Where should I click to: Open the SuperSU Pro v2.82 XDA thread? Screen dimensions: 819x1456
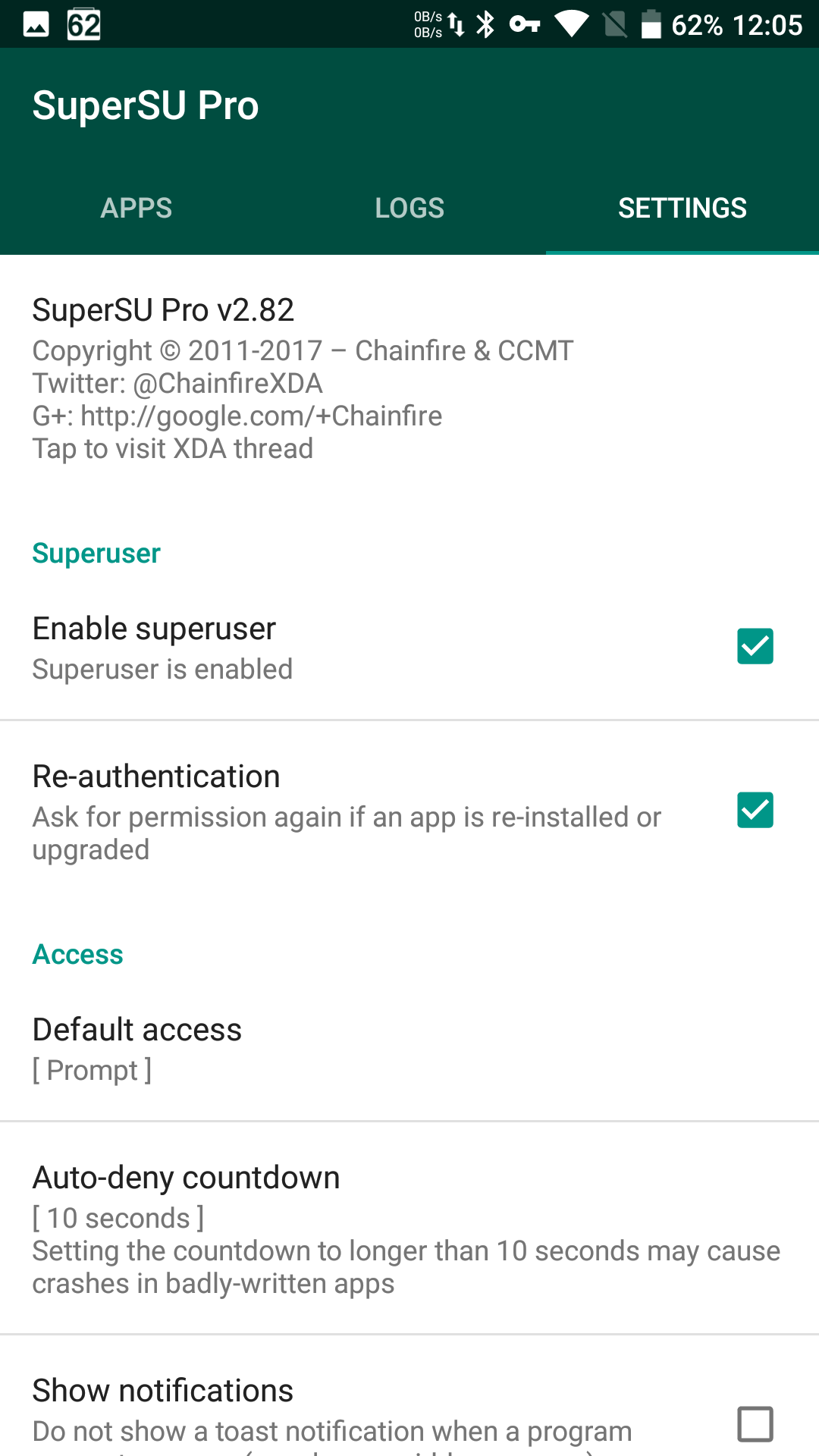(x=303, y=378)
